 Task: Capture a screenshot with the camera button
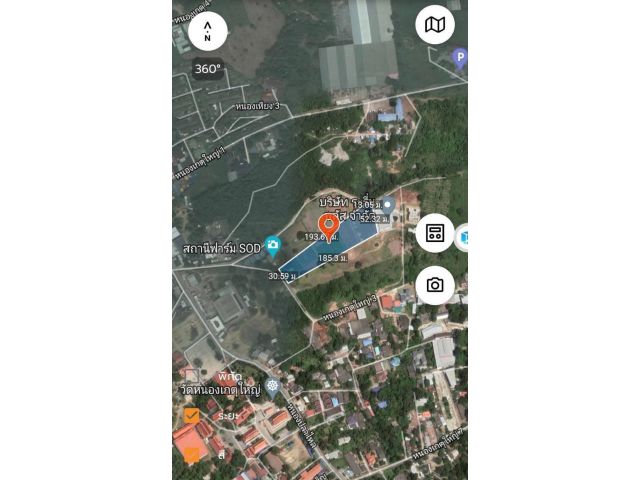[x=435, y=285]
